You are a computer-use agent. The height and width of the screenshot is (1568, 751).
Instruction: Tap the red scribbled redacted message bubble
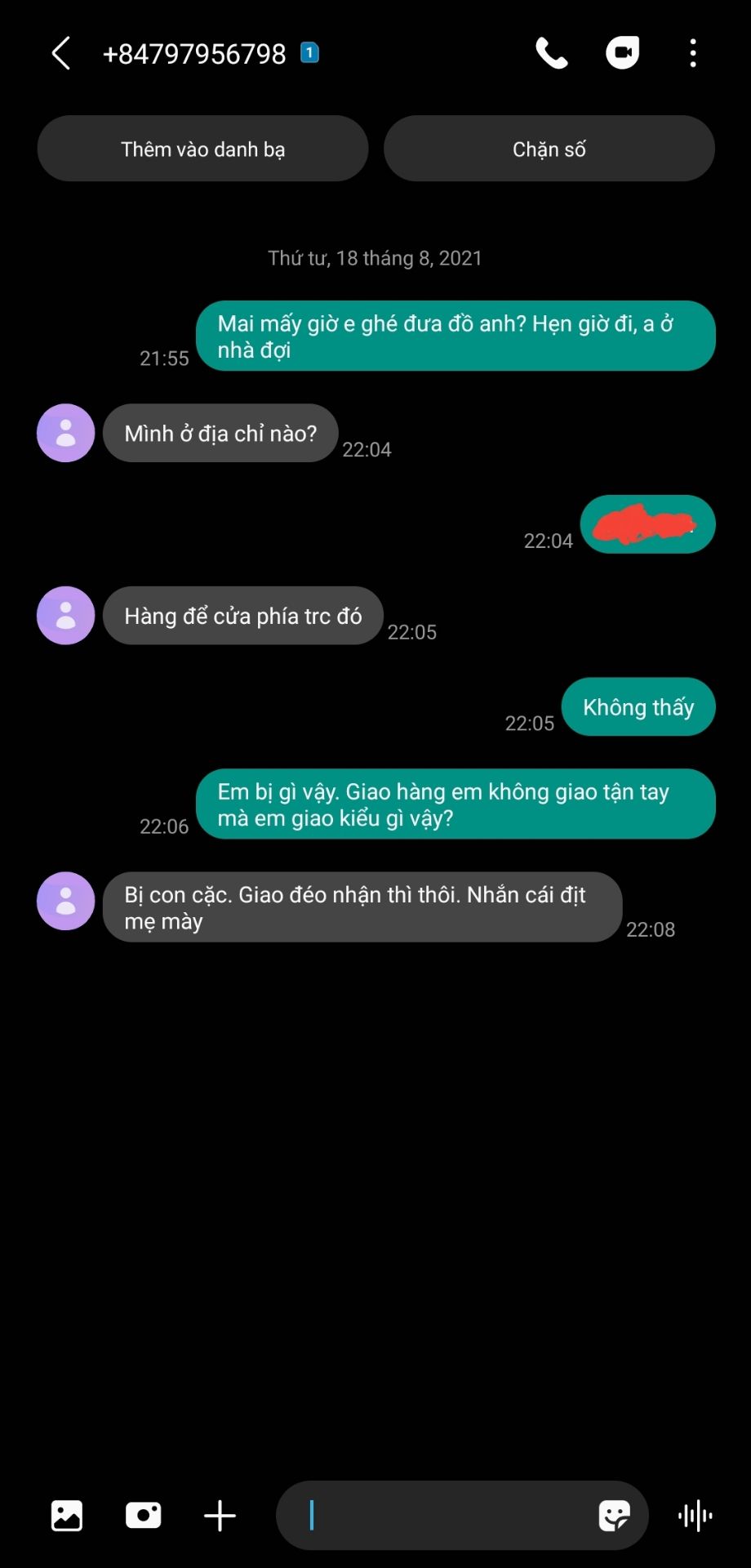click(647, 524)
